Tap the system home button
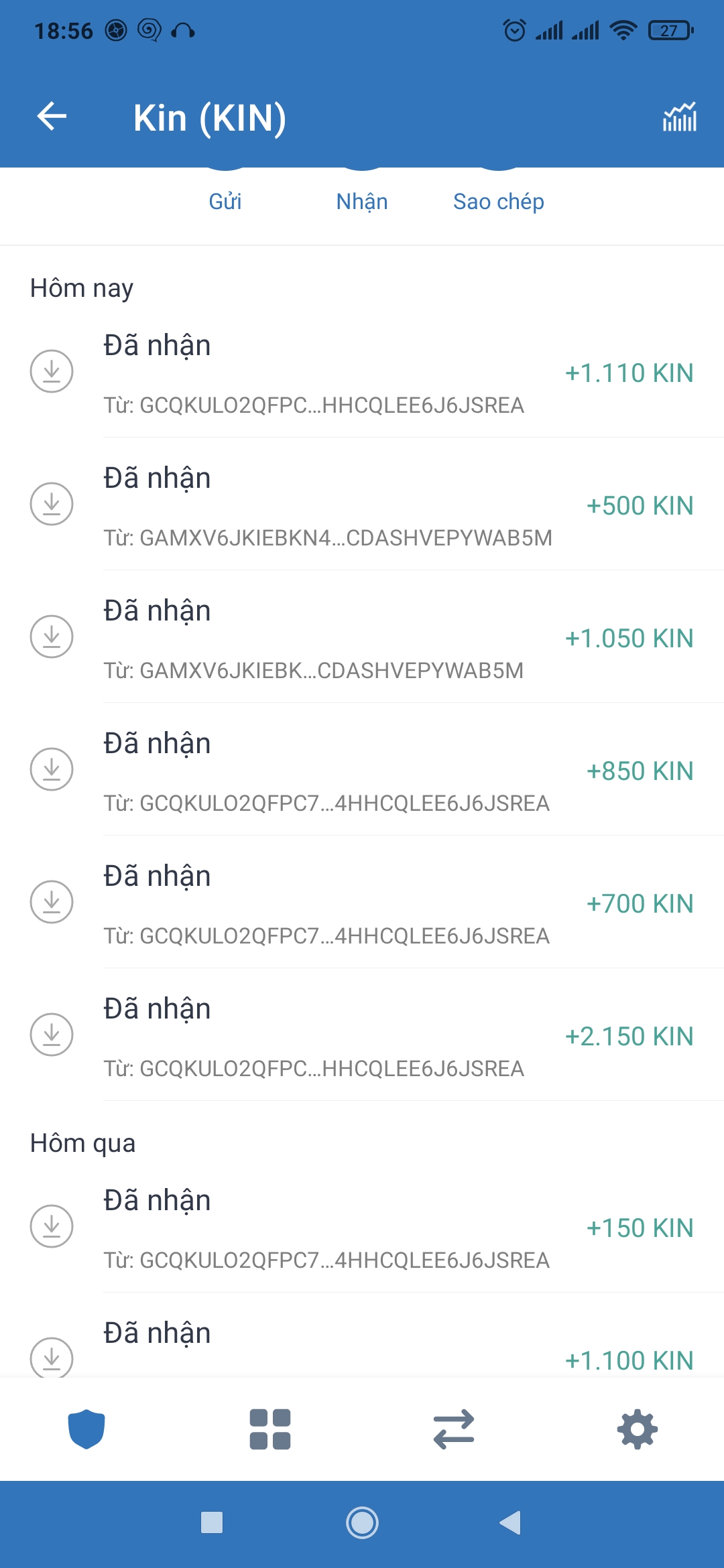Screen dimensions: 724x1568 (x=362, y=1522)
